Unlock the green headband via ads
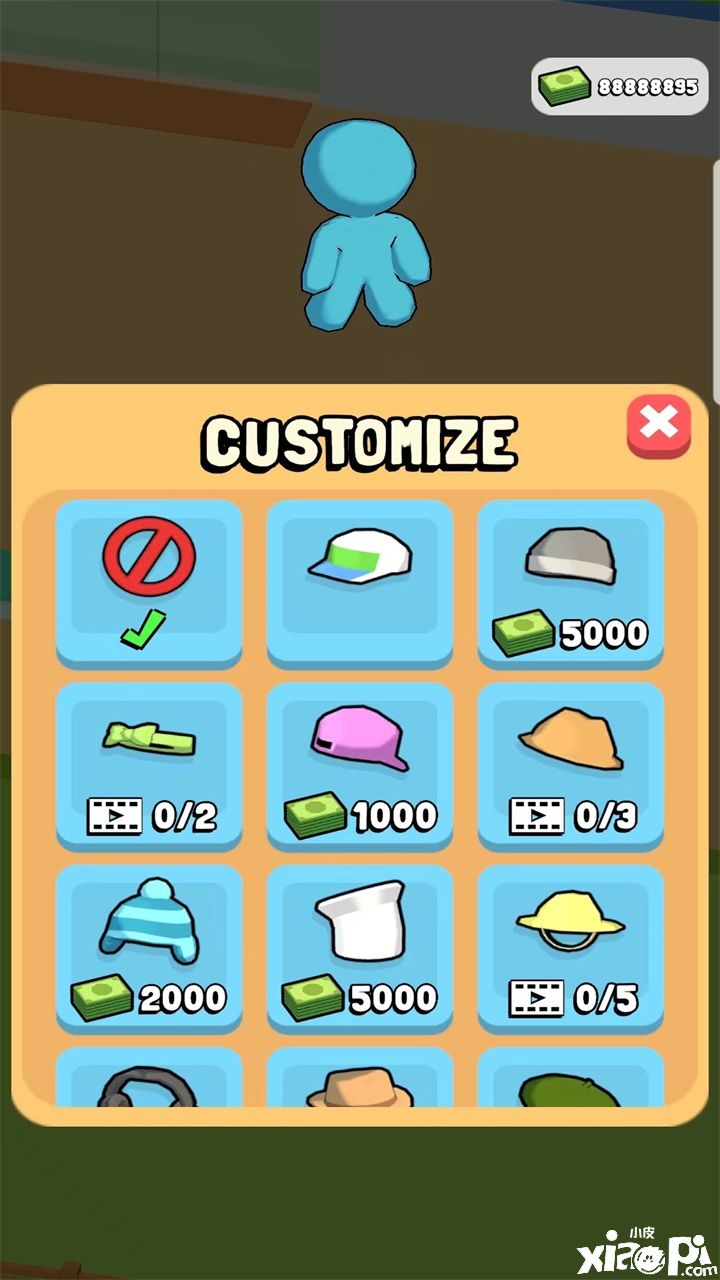Image resolution: width=720 pixels, height=1280 pixels. click(x=149, y=765)
